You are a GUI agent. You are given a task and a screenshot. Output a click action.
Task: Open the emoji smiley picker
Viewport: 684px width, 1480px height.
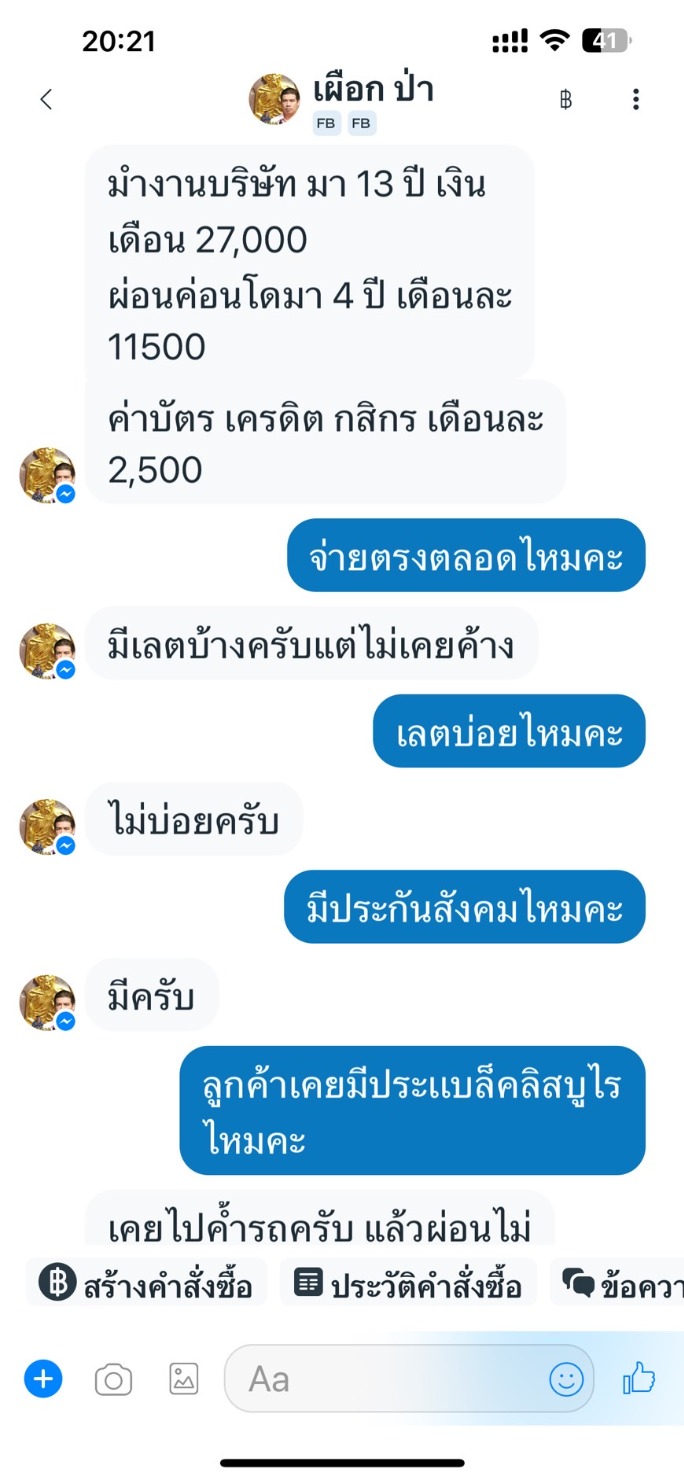[566, 1380]
